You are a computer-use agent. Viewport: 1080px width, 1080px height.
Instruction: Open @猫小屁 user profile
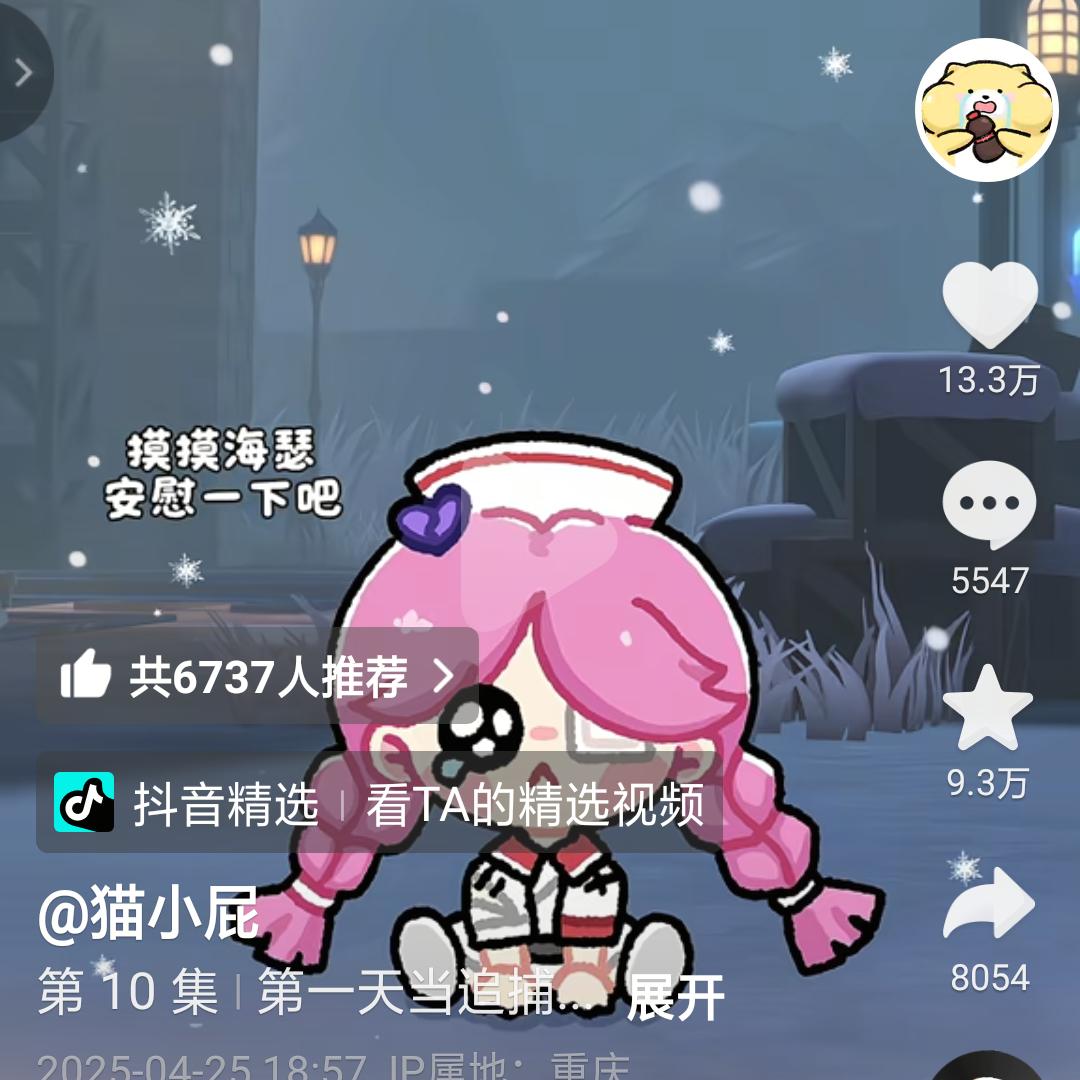coord(149,914)
